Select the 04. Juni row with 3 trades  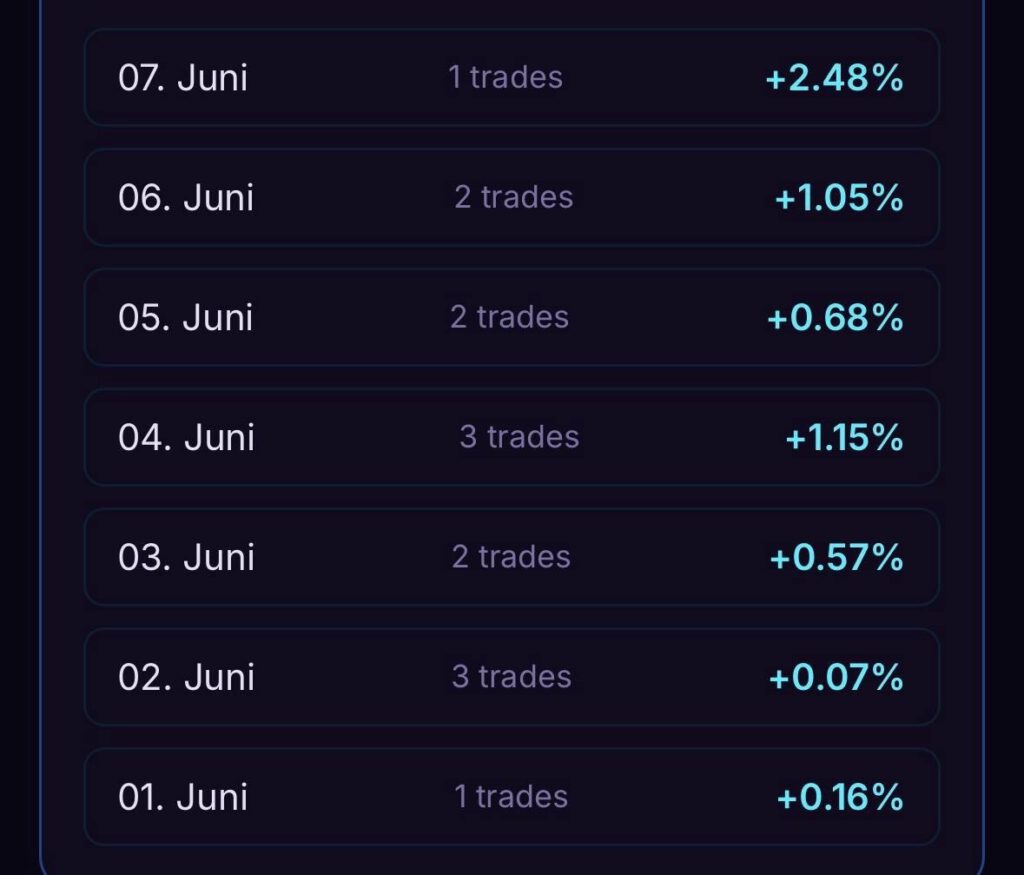tap(512, 437)
